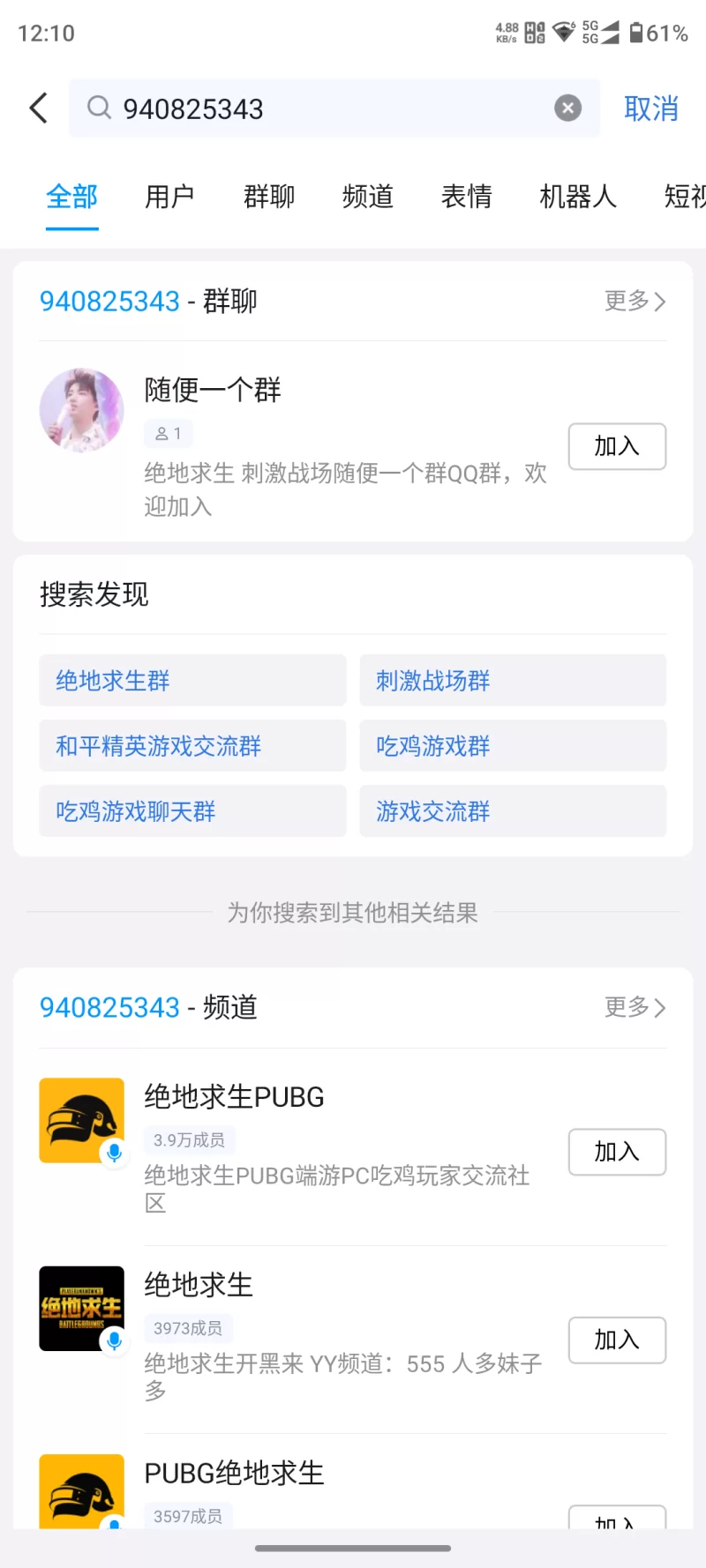The image size is (706, 1568).
Task: Pick the 吃鸡游戏聊天群 suggestion
Action: coord(192,811)
